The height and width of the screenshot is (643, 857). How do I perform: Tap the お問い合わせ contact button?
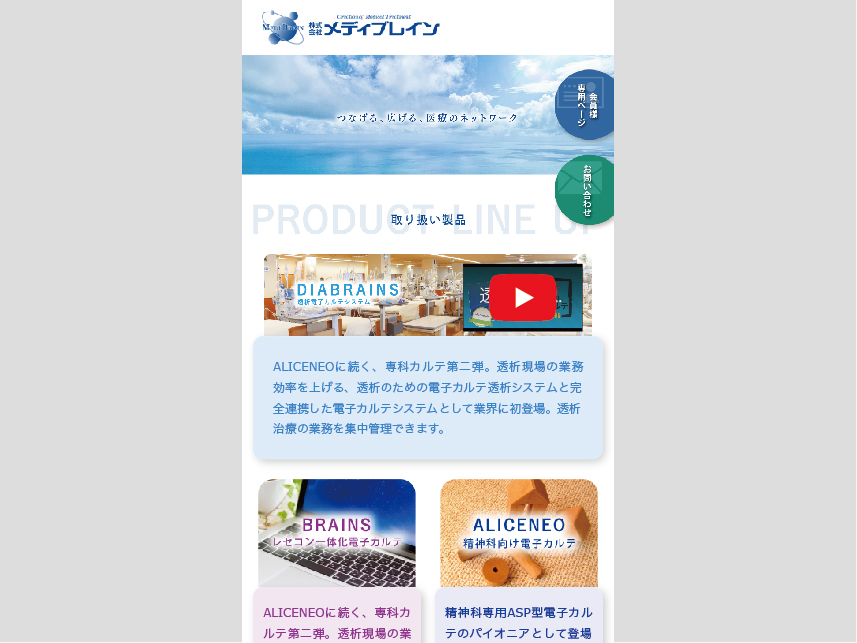tap(585, 190)
